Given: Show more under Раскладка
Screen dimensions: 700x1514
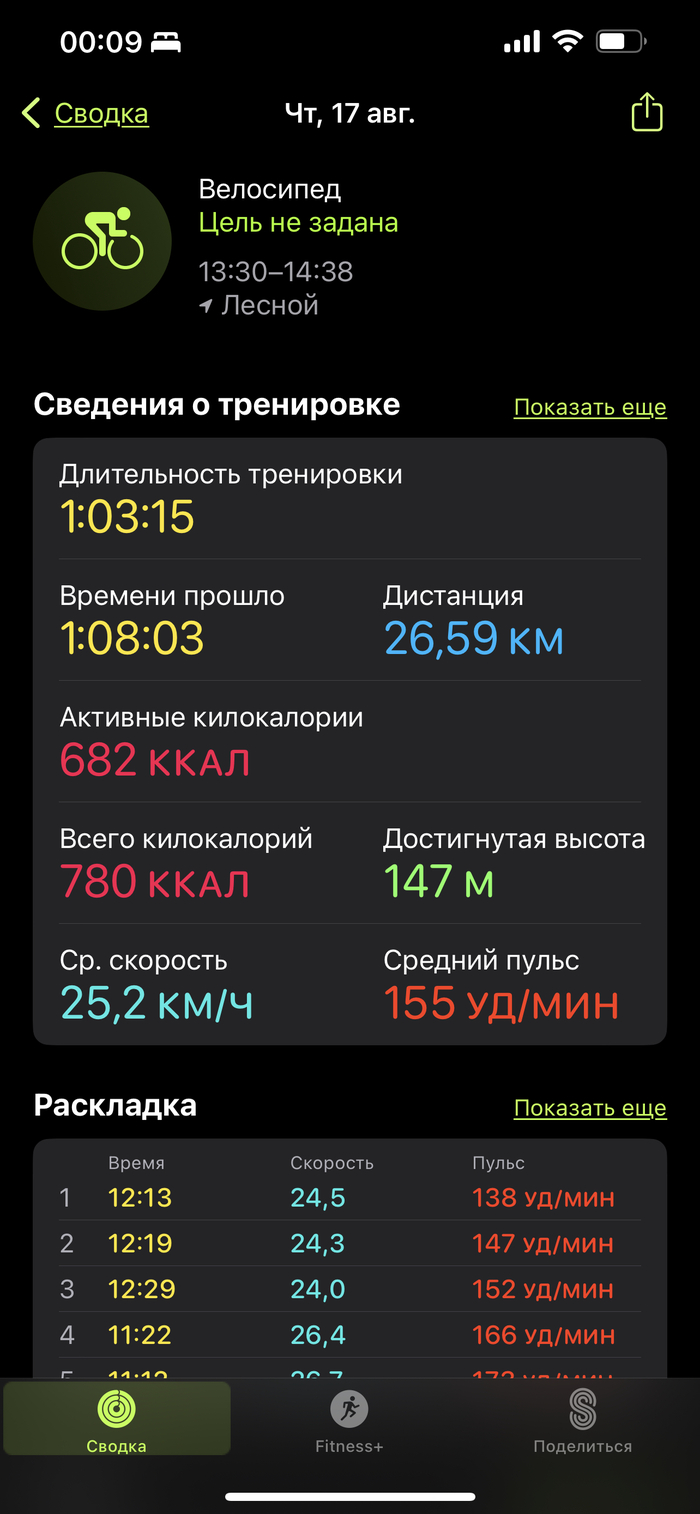Looking at the screenshot, I should (x=589, y=1109).
